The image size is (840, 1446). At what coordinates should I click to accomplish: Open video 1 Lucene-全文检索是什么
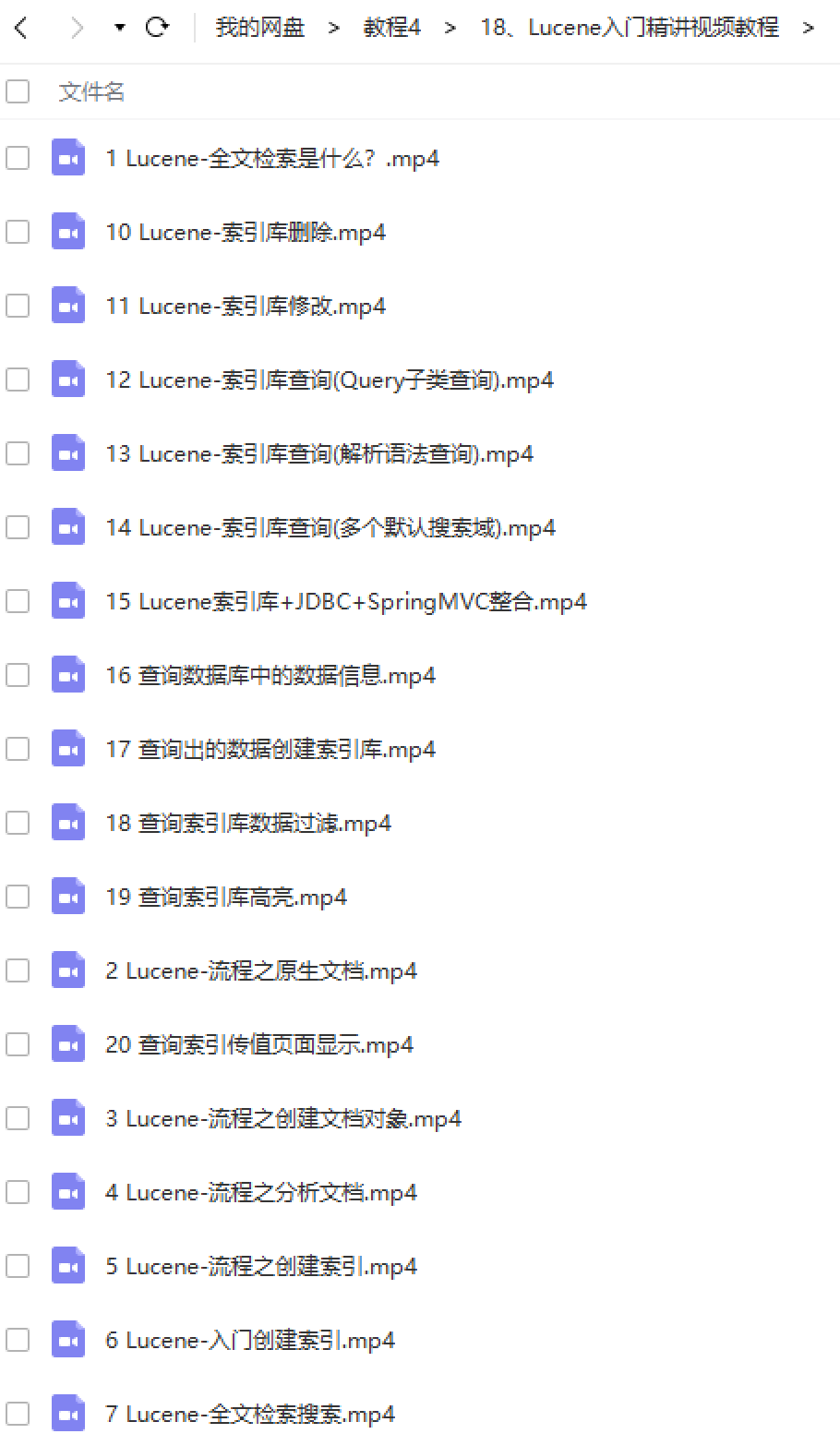pyautogui.click(x=272, y=159)
